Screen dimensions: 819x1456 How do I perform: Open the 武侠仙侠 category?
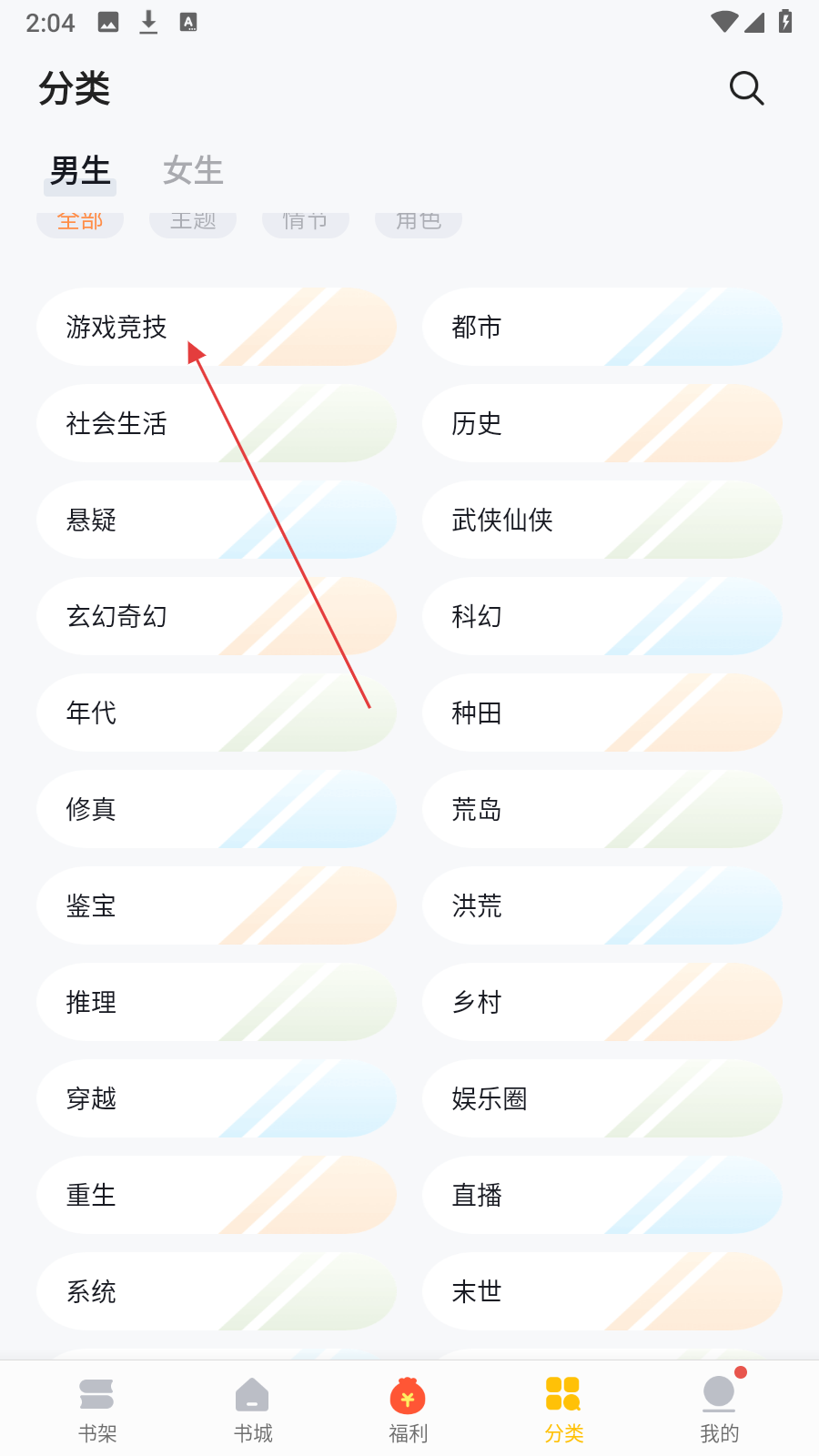click(x=602, y=520)
